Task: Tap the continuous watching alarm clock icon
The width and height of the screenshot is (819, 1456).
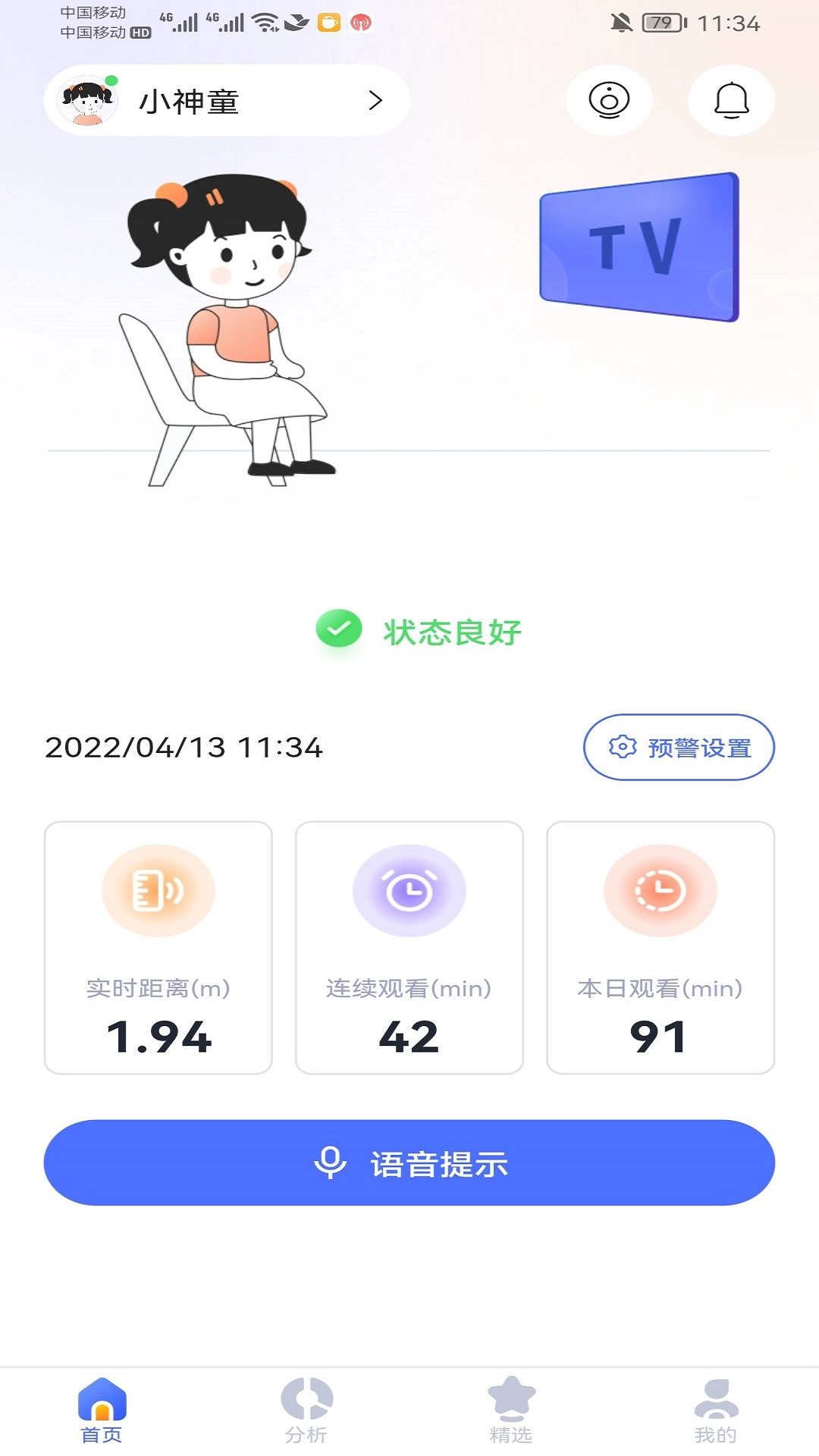Action: coord(409,891)
